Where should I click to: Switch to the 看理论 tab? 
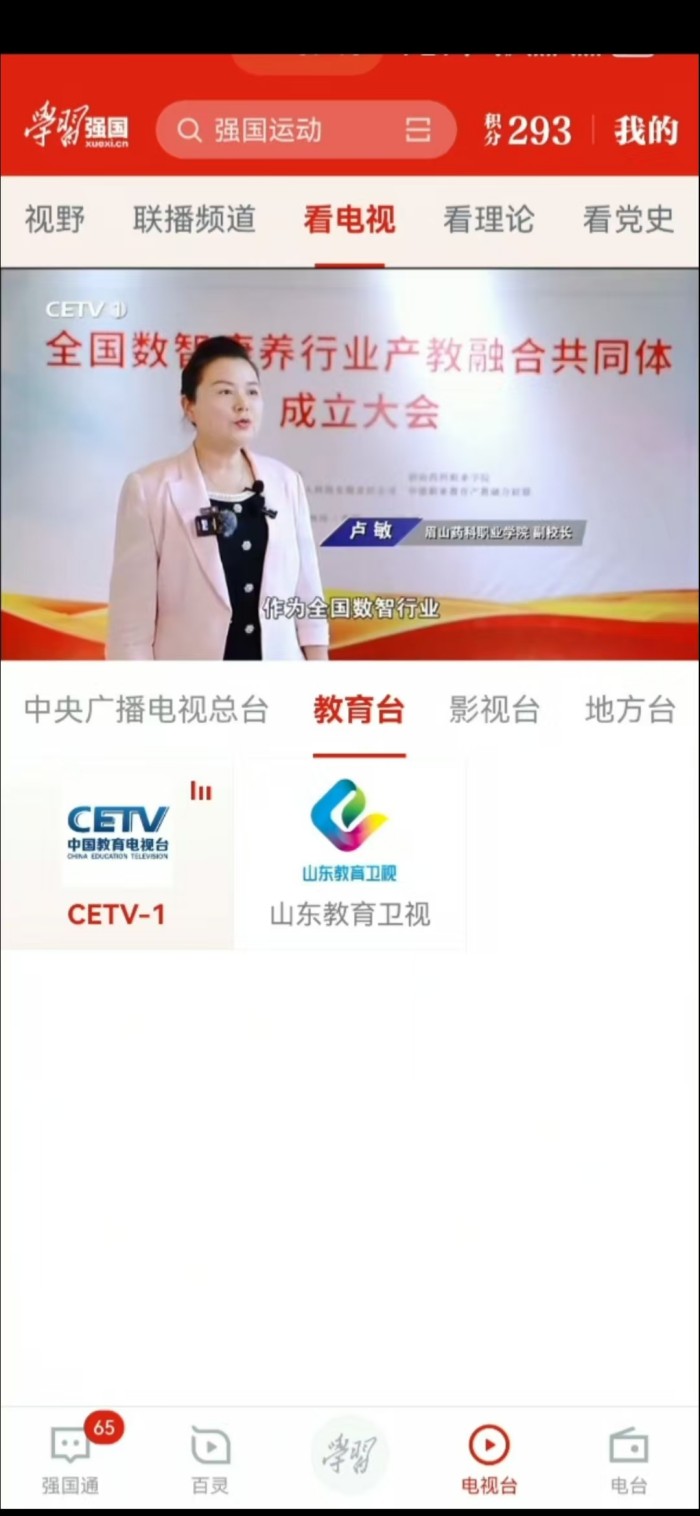[x=488, y=220]
